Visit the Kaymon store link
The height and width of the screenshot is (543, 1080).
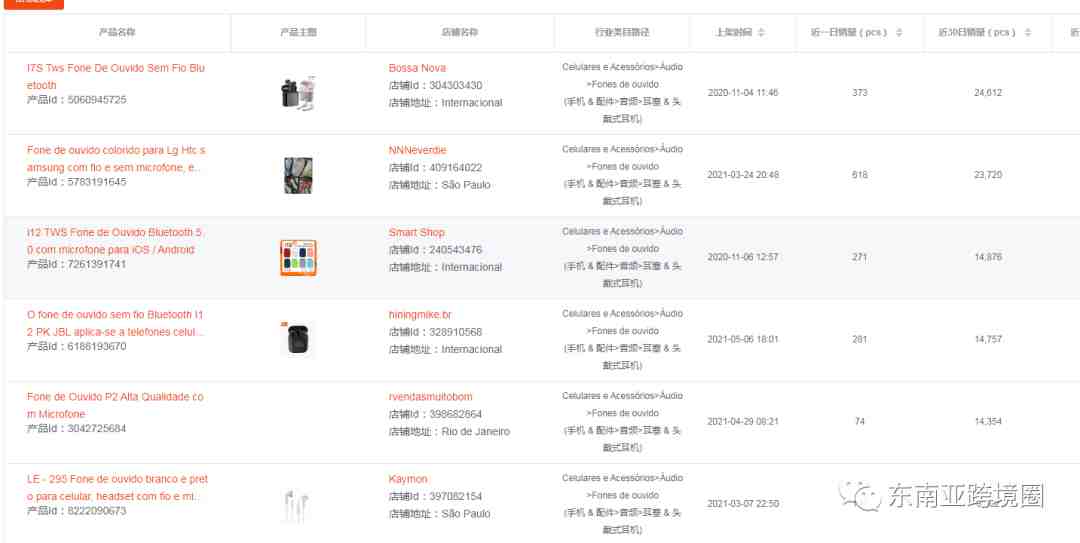tap(408, 479)
